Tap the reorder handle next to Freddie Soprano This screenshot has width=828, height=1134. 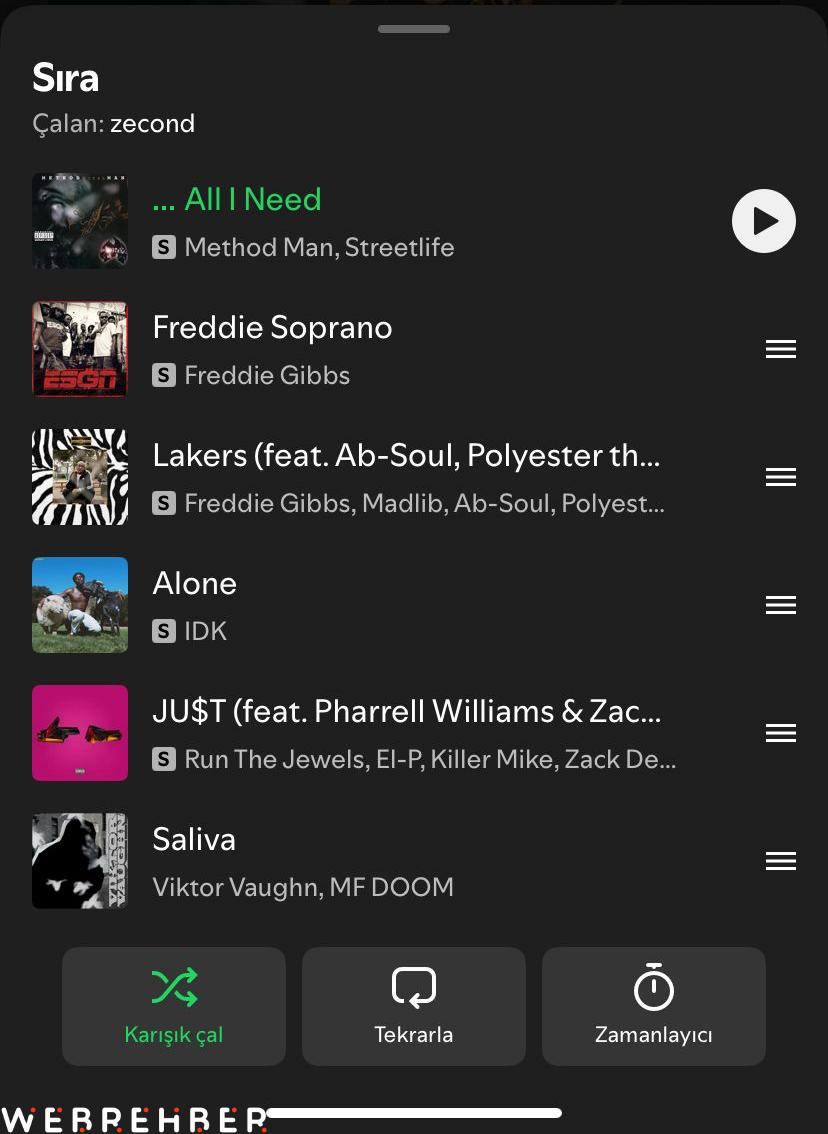780,349
